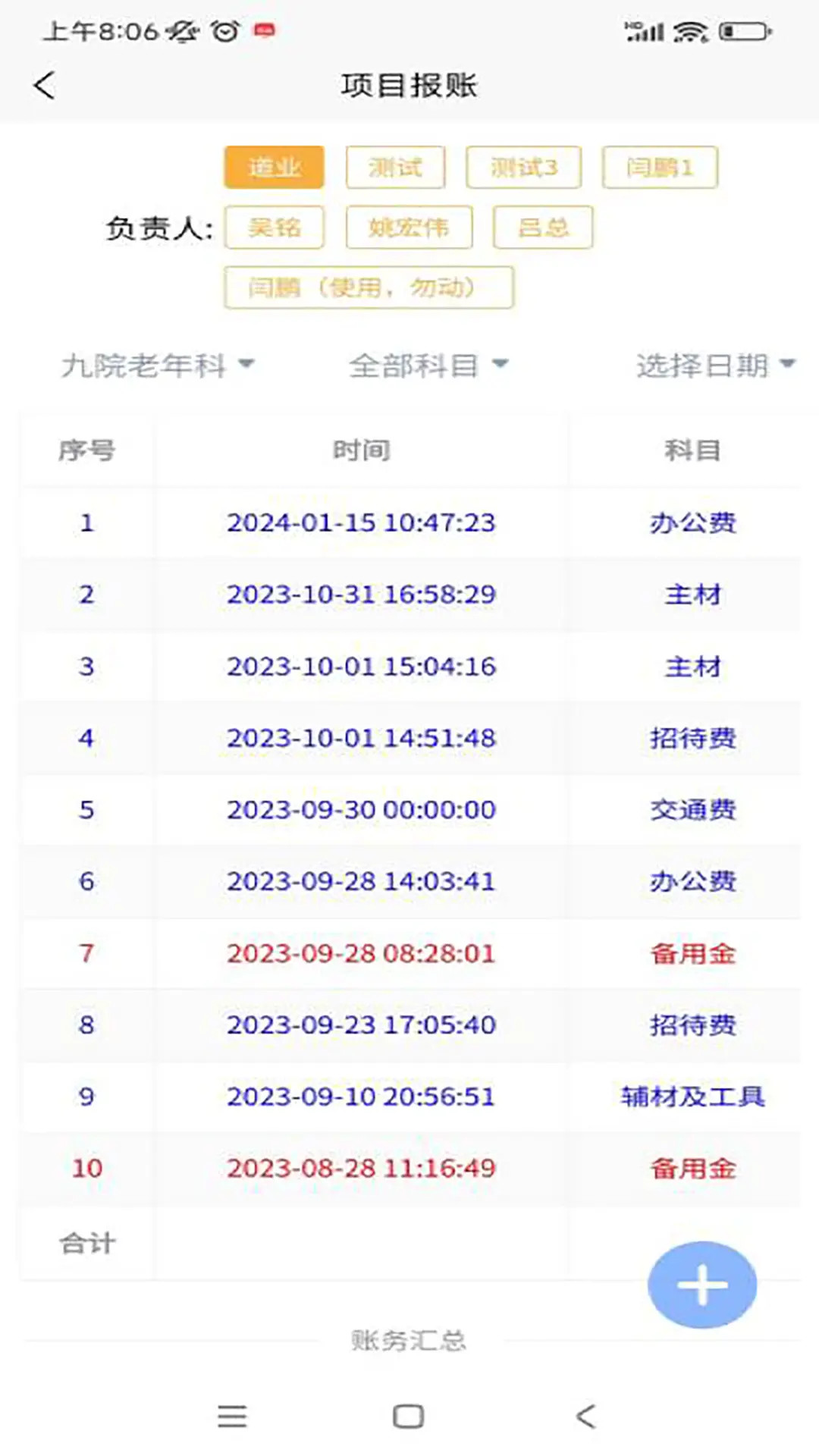Tap the square home button in navigation bar

(x=408, y=1415)
